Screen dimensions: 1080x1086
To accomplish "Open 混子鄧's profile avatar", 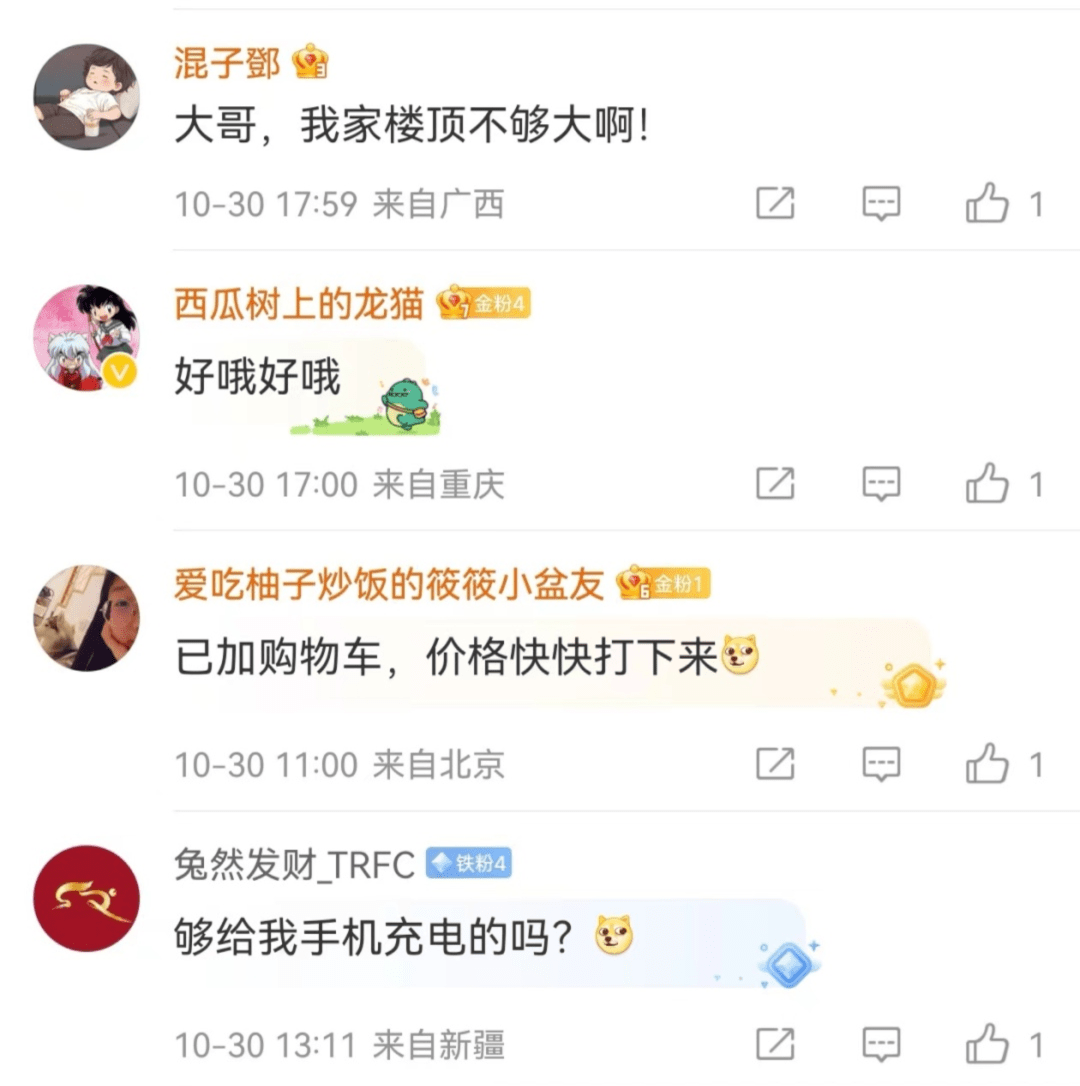I will 86,96.
